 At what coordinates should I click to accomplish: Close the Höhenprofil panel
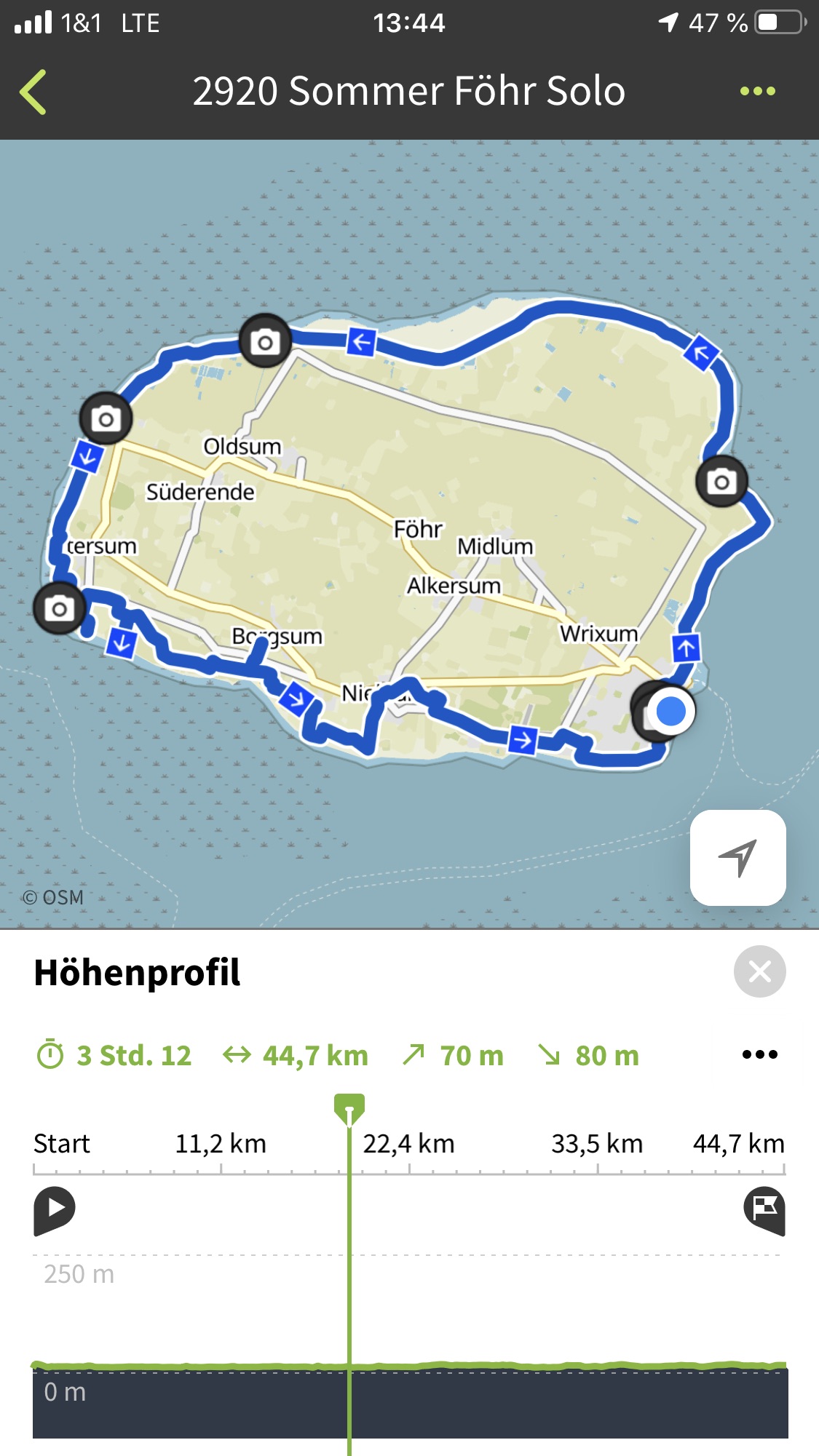tap(759, 971)
